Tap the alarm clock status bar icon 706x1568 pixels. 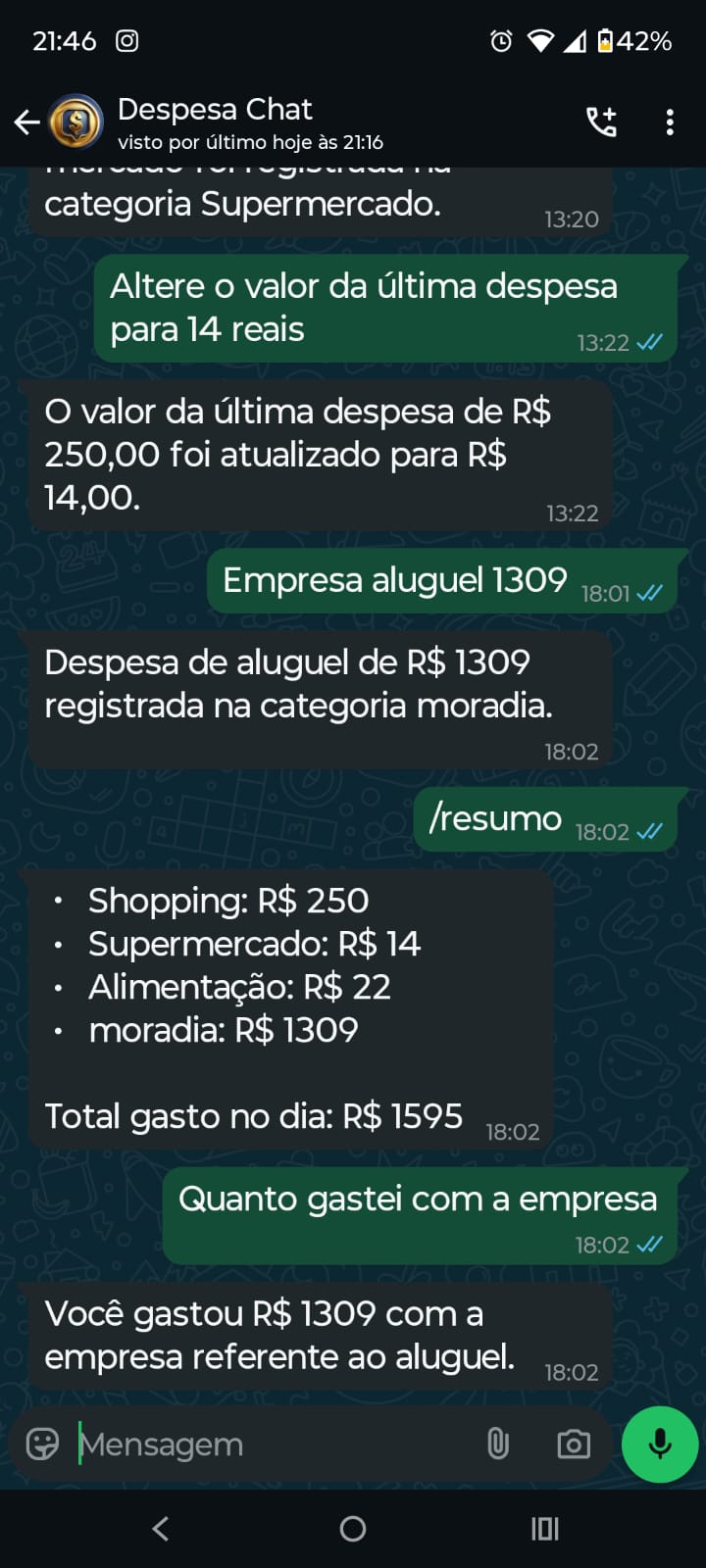coord(500,41)
